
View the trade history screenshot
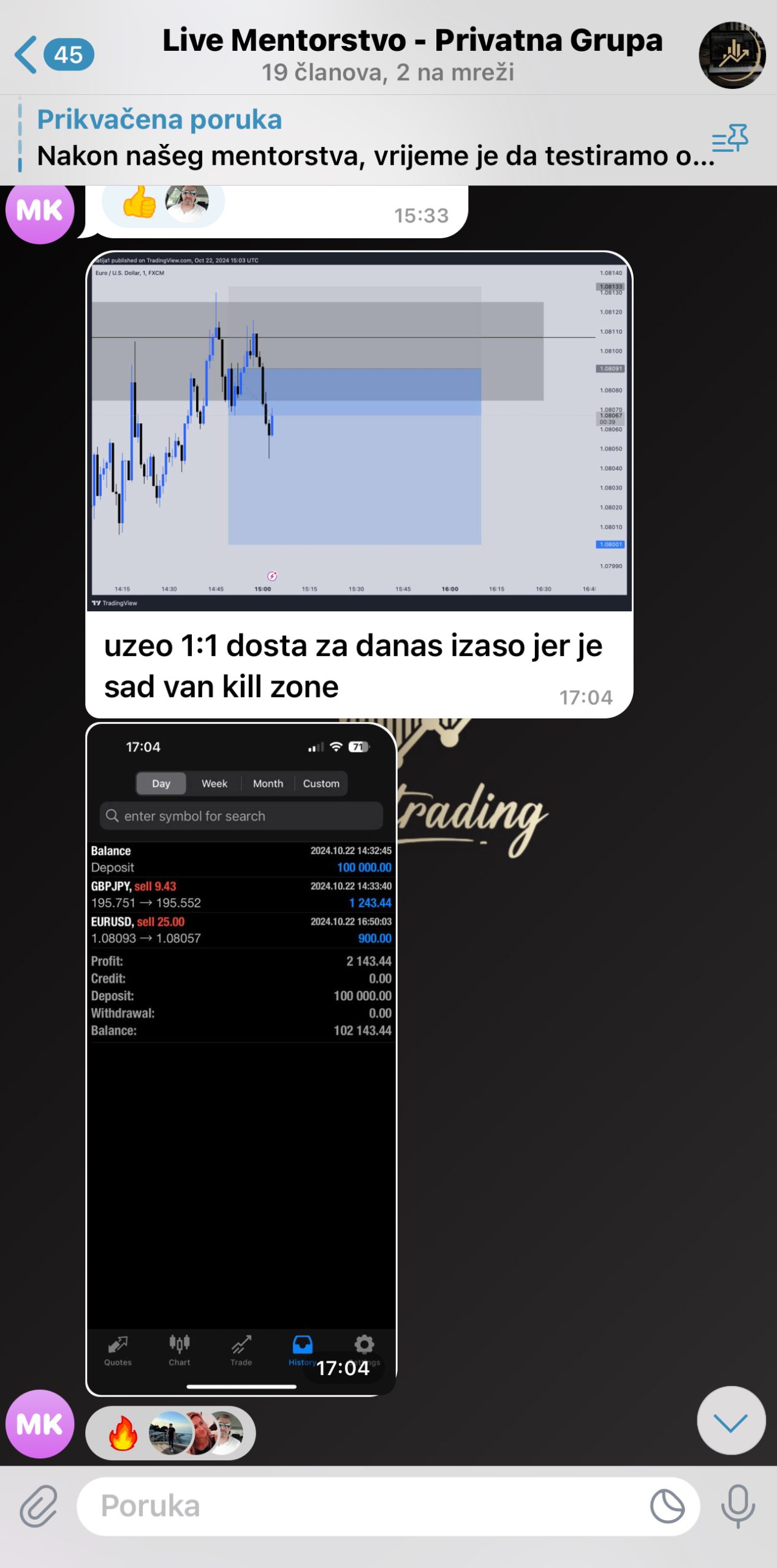click(x=241, y=1058)
